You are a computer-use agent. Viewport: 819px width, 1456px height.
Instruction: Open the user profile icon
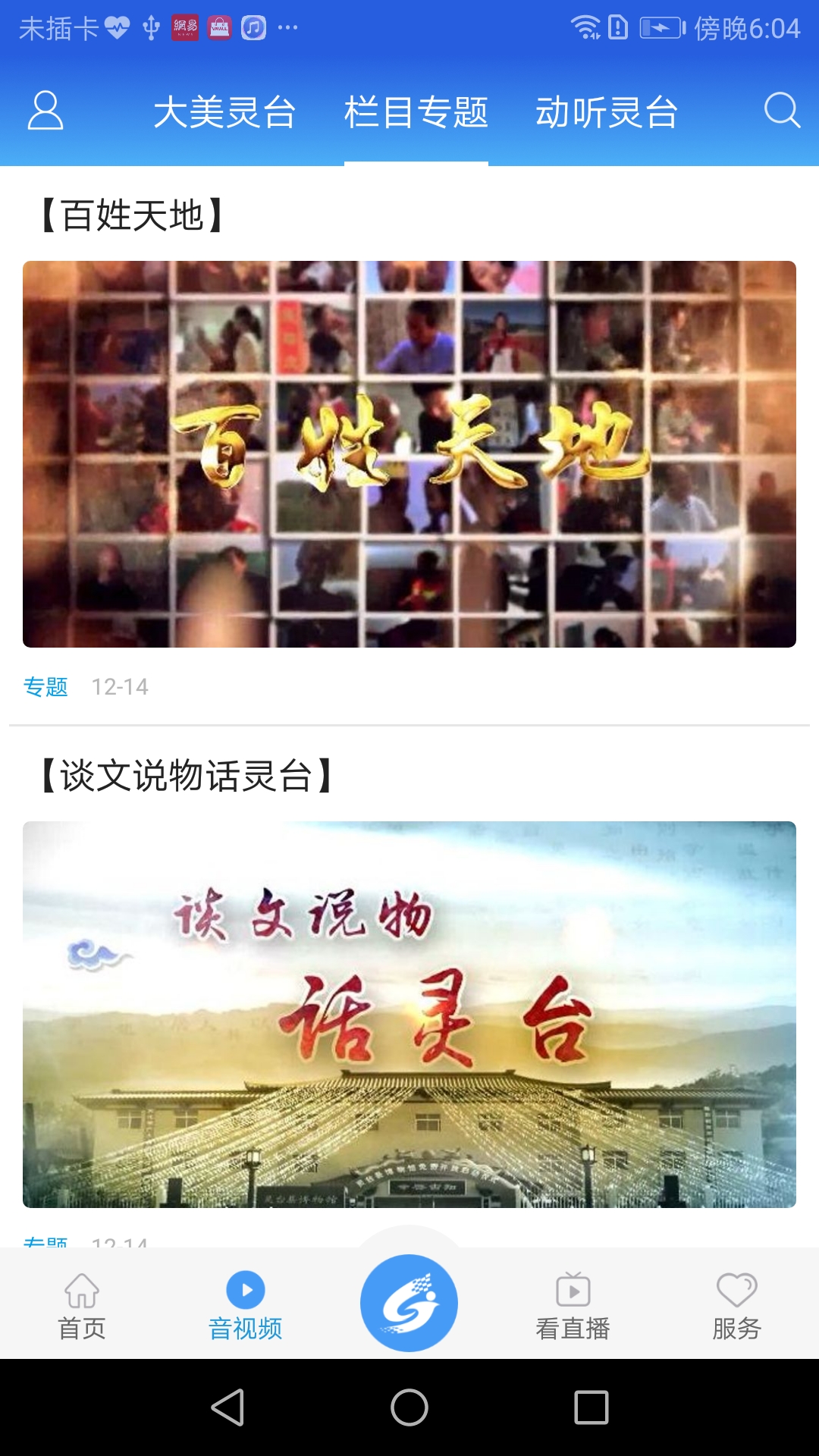[45, 111]
